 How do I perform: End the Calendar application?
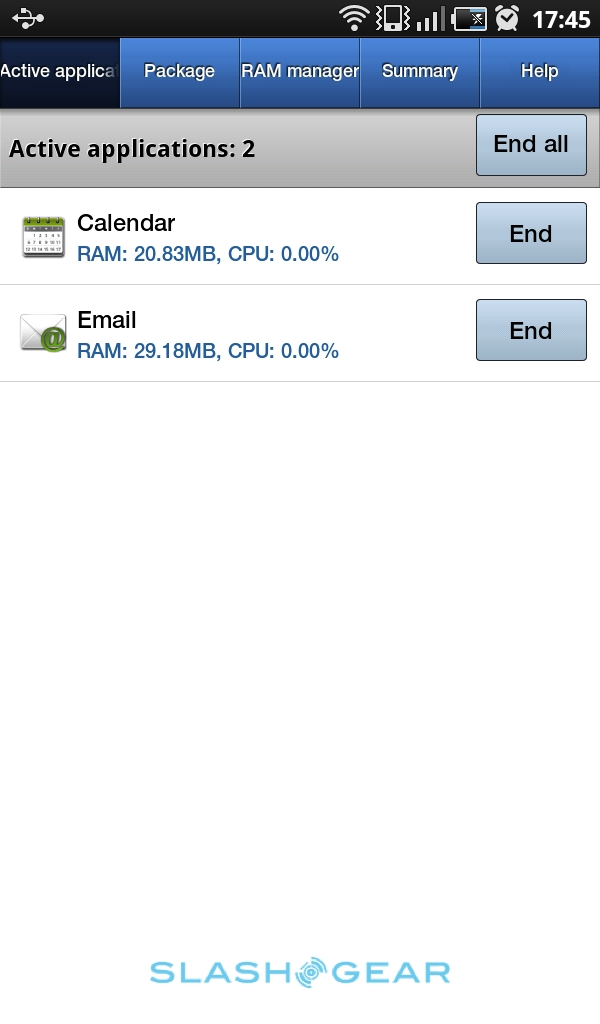coord(531,233)
